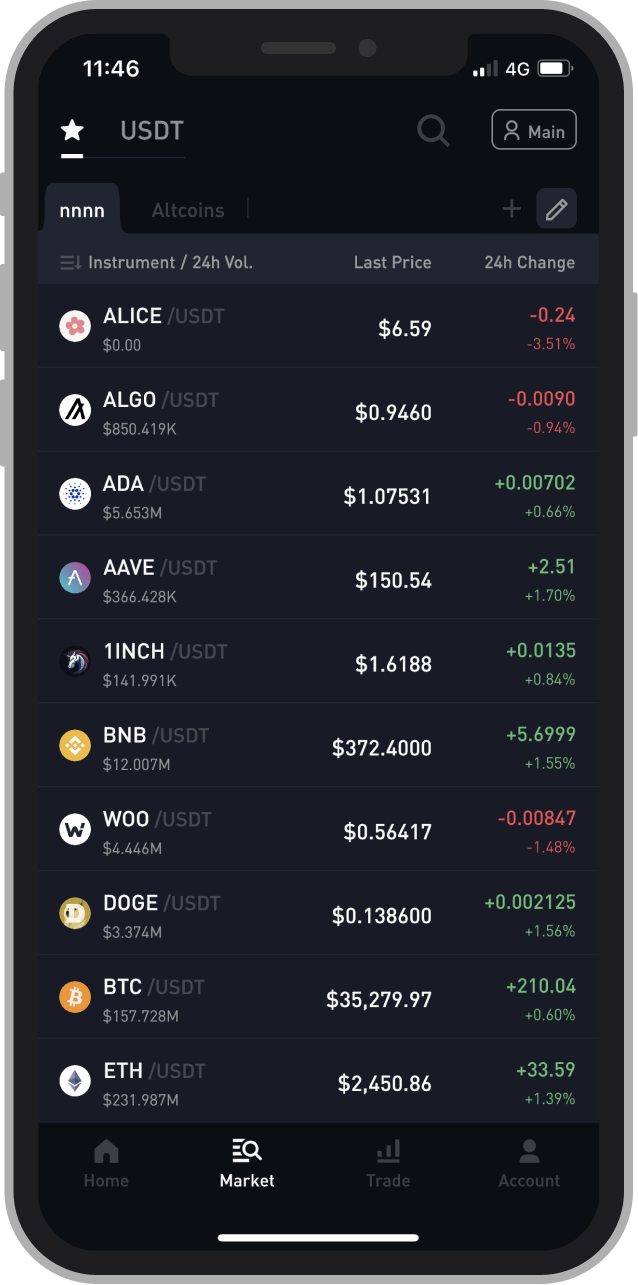Open the ALGO/USDT pair
638x1285 pixels.
click(319, 410)
